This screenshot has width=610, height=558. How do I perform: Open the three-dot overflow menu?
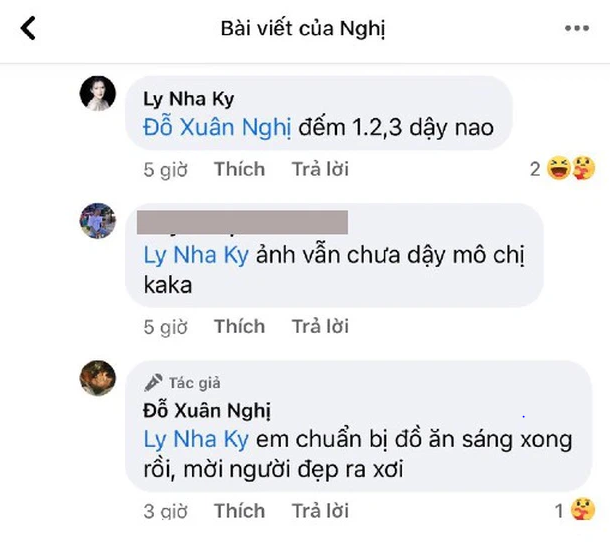576,28
